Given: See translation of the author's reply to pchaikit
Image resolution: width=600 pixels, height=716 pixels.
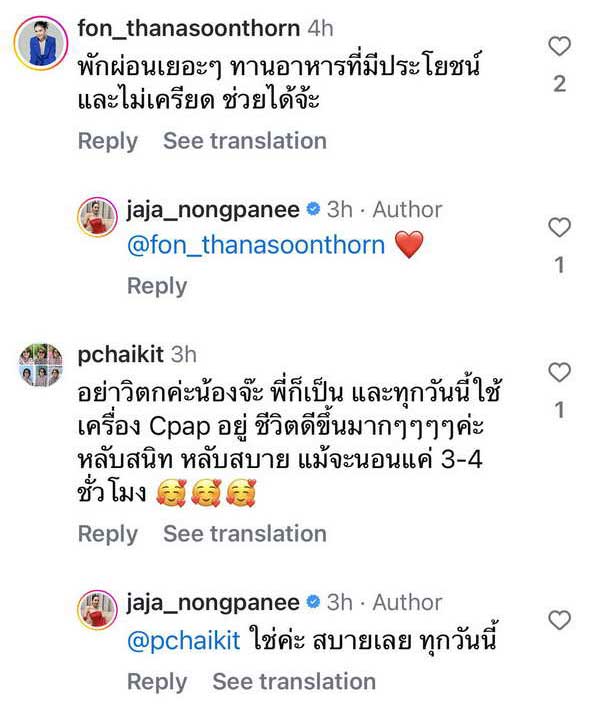Looking at the screenshot, I should [294, 682].
